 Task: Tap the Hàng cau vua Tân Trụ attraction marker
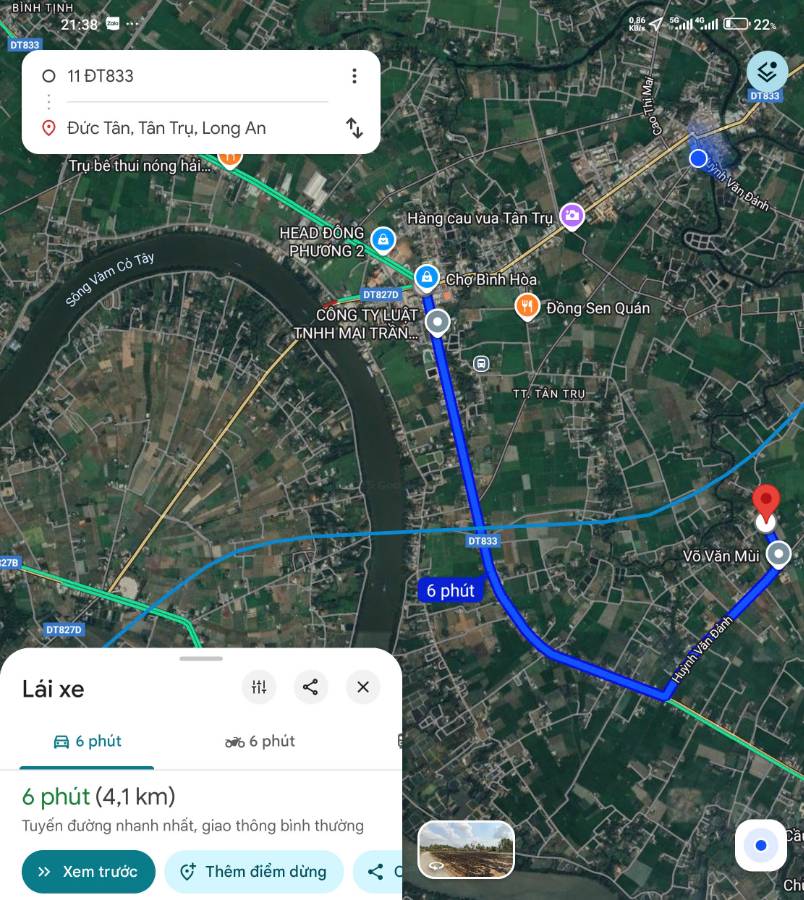coord(571,216)
